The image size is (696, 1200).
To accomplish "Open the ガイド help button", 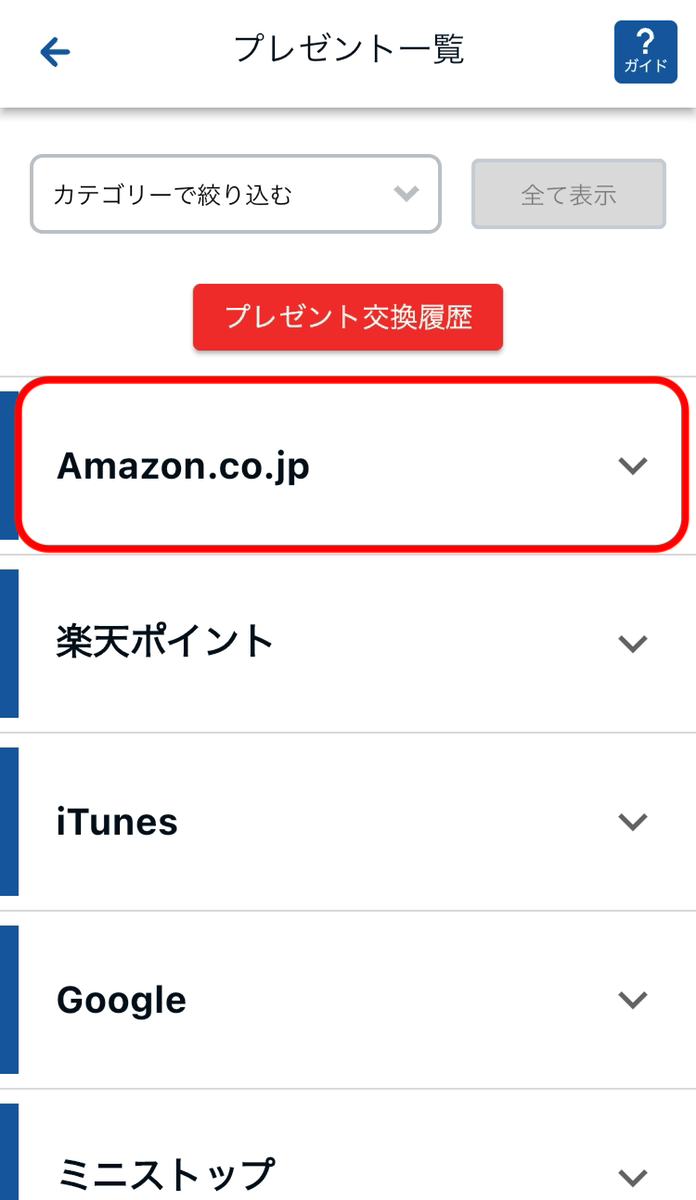I will click(x=645, y=52).
